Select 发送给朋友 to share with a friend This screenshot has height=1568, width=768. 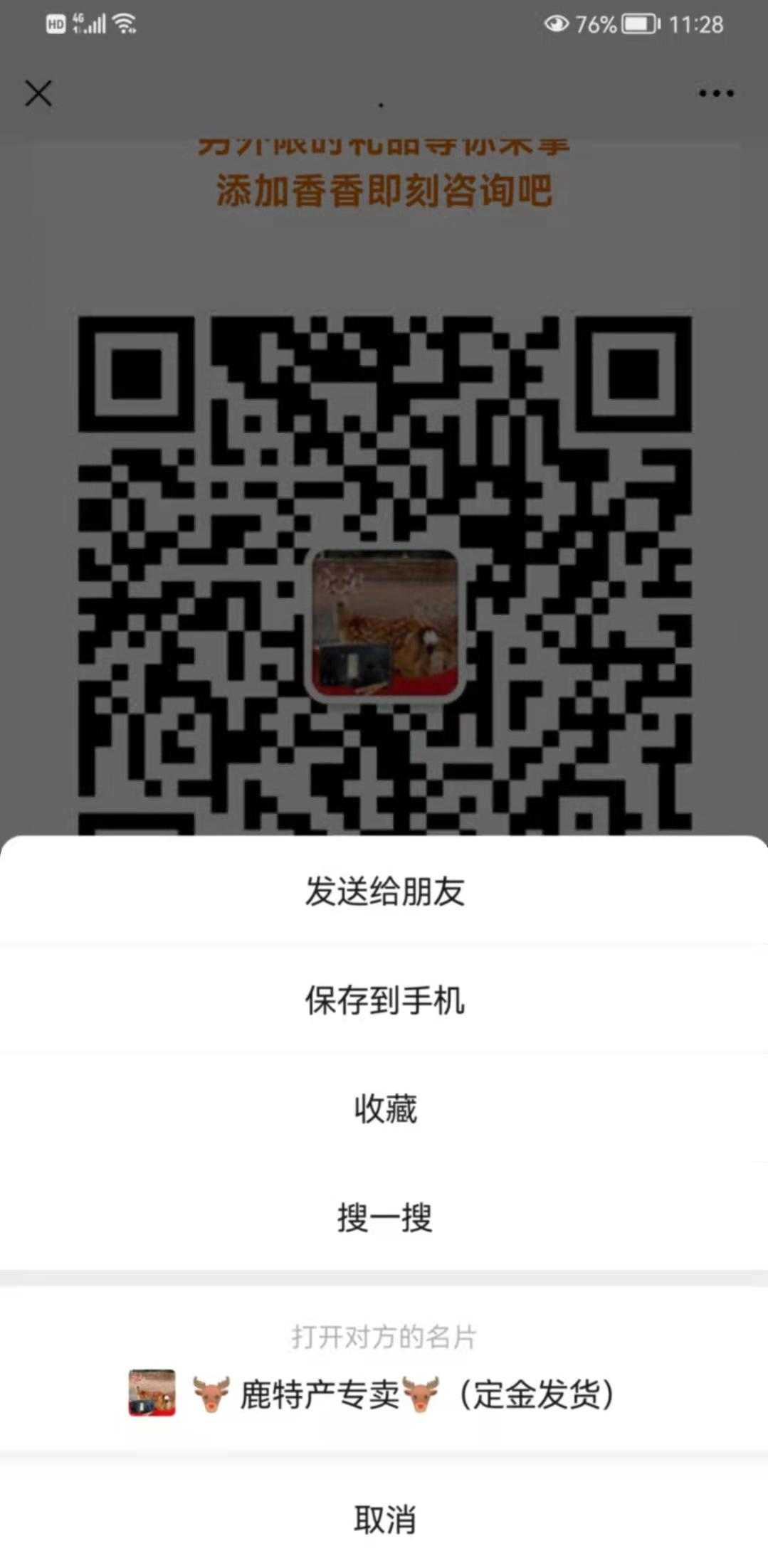[384, 891]
